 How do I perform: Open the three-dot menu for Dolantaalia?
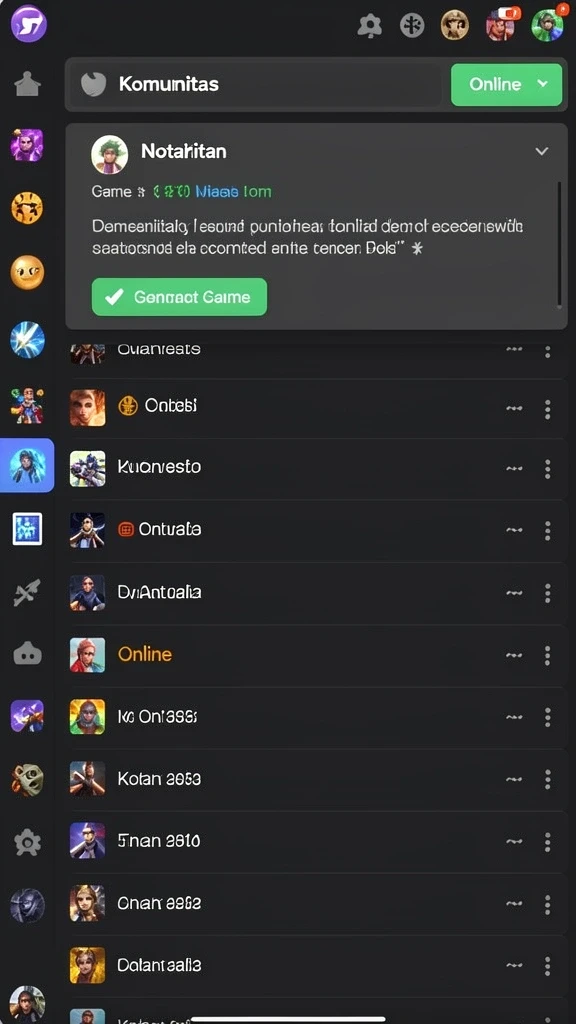pyautogui.click(x=547, y=966)
